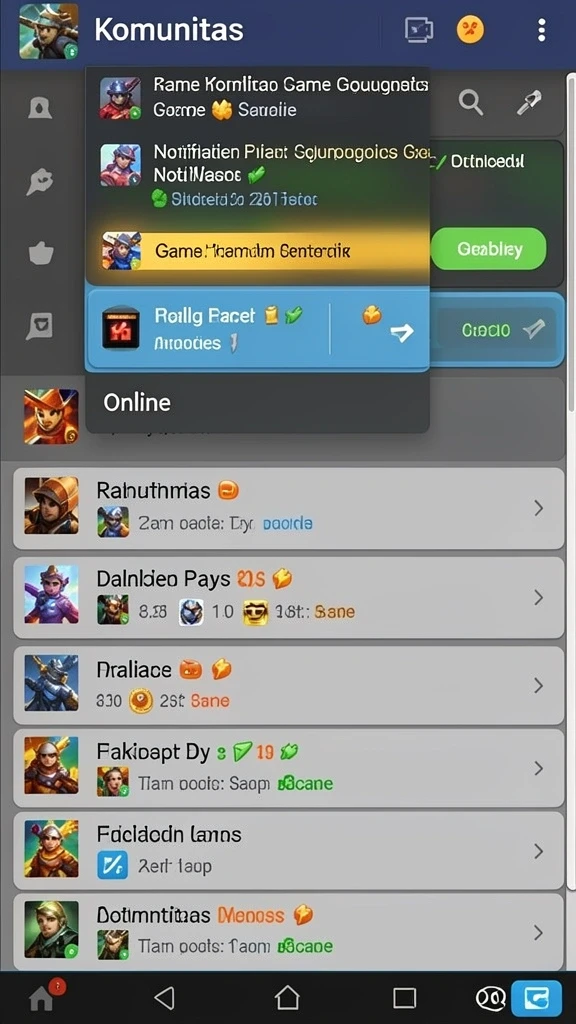
Task: Open the Dalnldeo Pays row
Action: pyautogui.click(x=288, y=598)
